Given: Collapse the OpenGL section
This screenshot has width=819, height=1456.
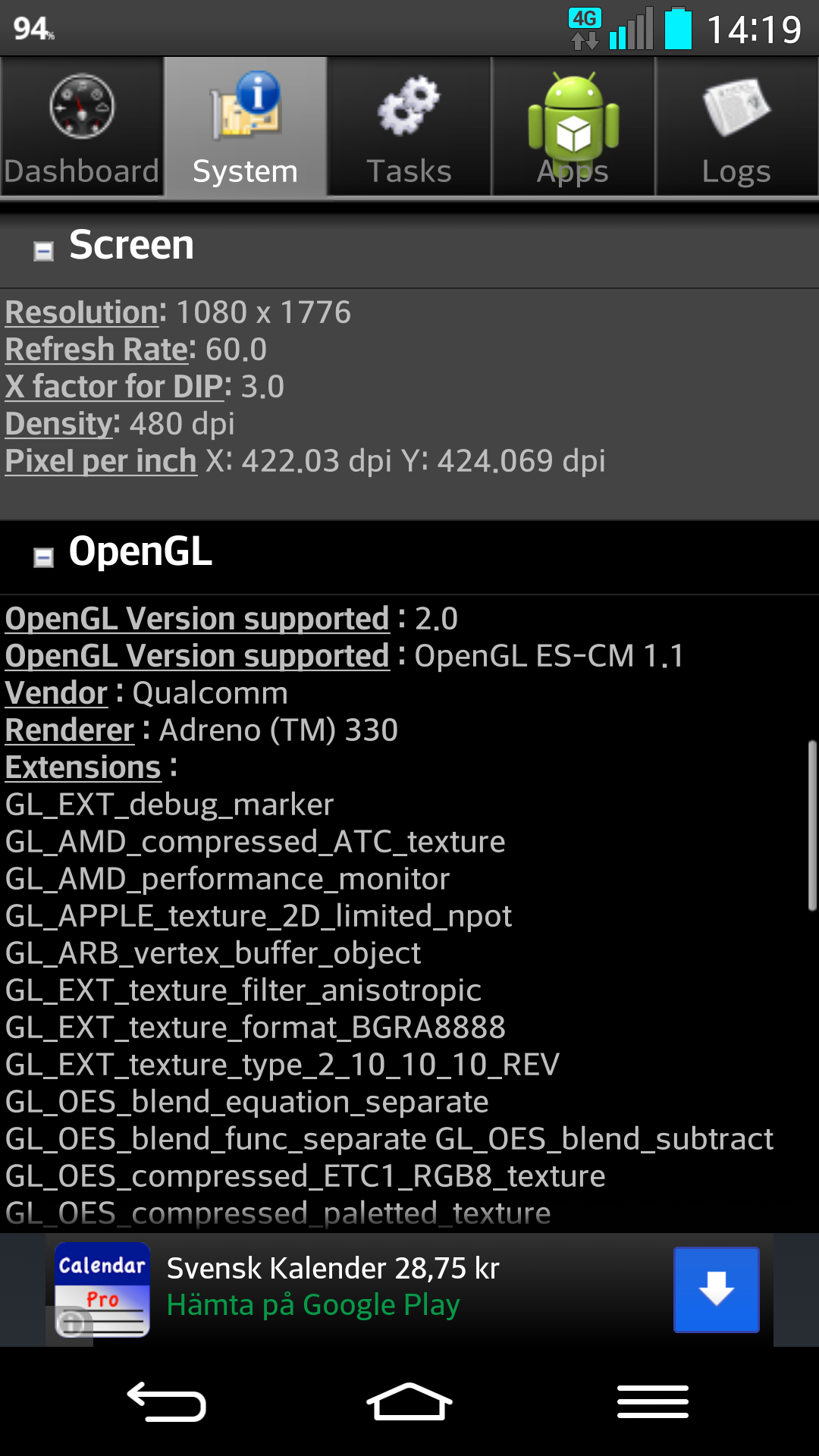Looking at the screenshot, I should pyautogui.click(x=44, y=557).
